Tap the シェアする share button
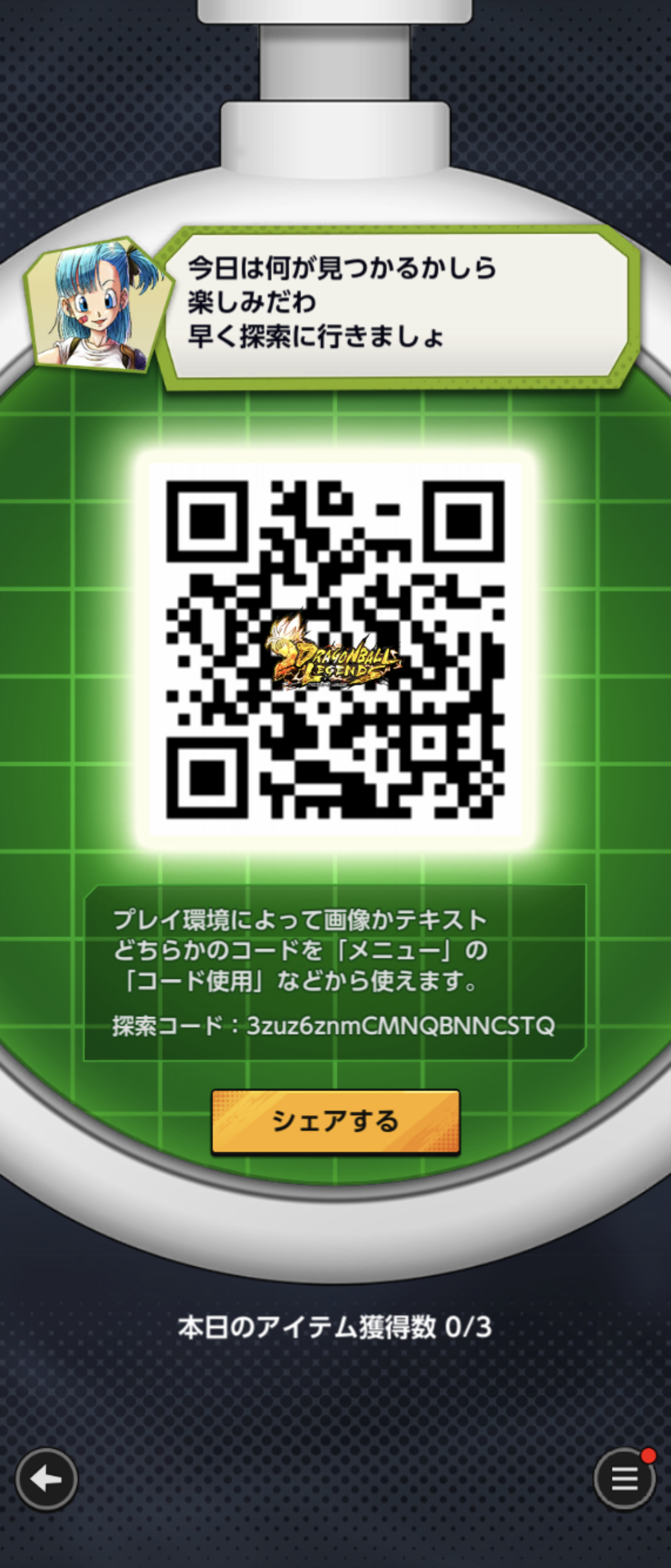 pyautogui.click(x=335, y=1121)
